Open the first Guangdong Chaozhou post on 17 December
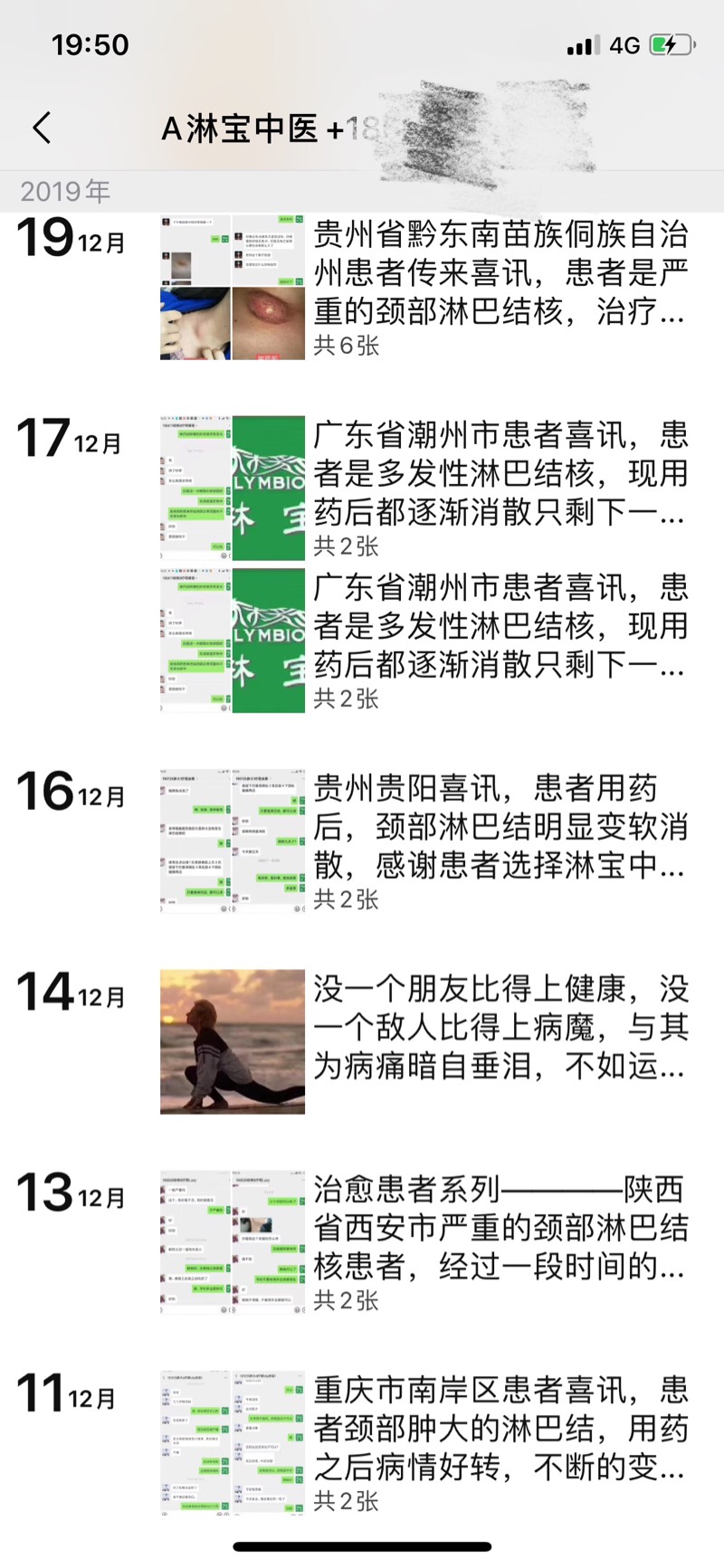The width and height of the screenshot is (724, 1568). (x=500, y=474)
